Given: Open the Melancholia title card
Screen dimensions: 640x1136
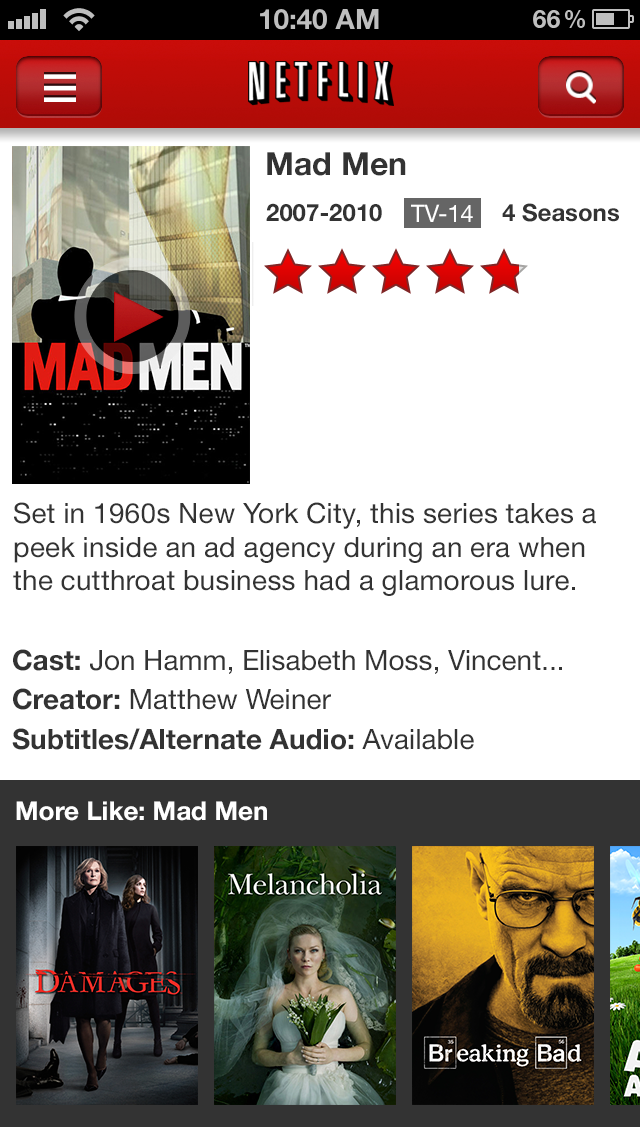Looking at the screenshot, I should coord(305,975).
